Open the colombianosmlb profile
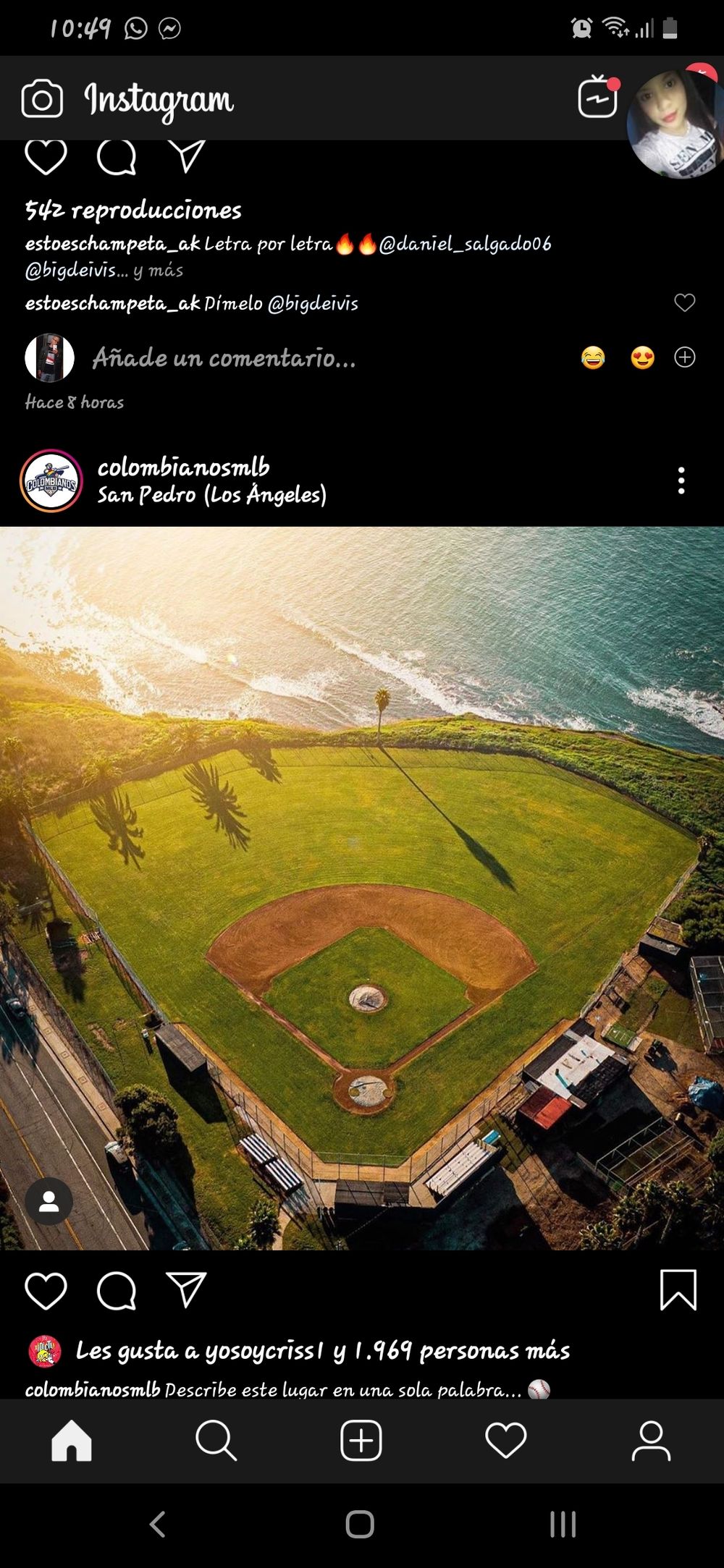 (x=183, y=467)
